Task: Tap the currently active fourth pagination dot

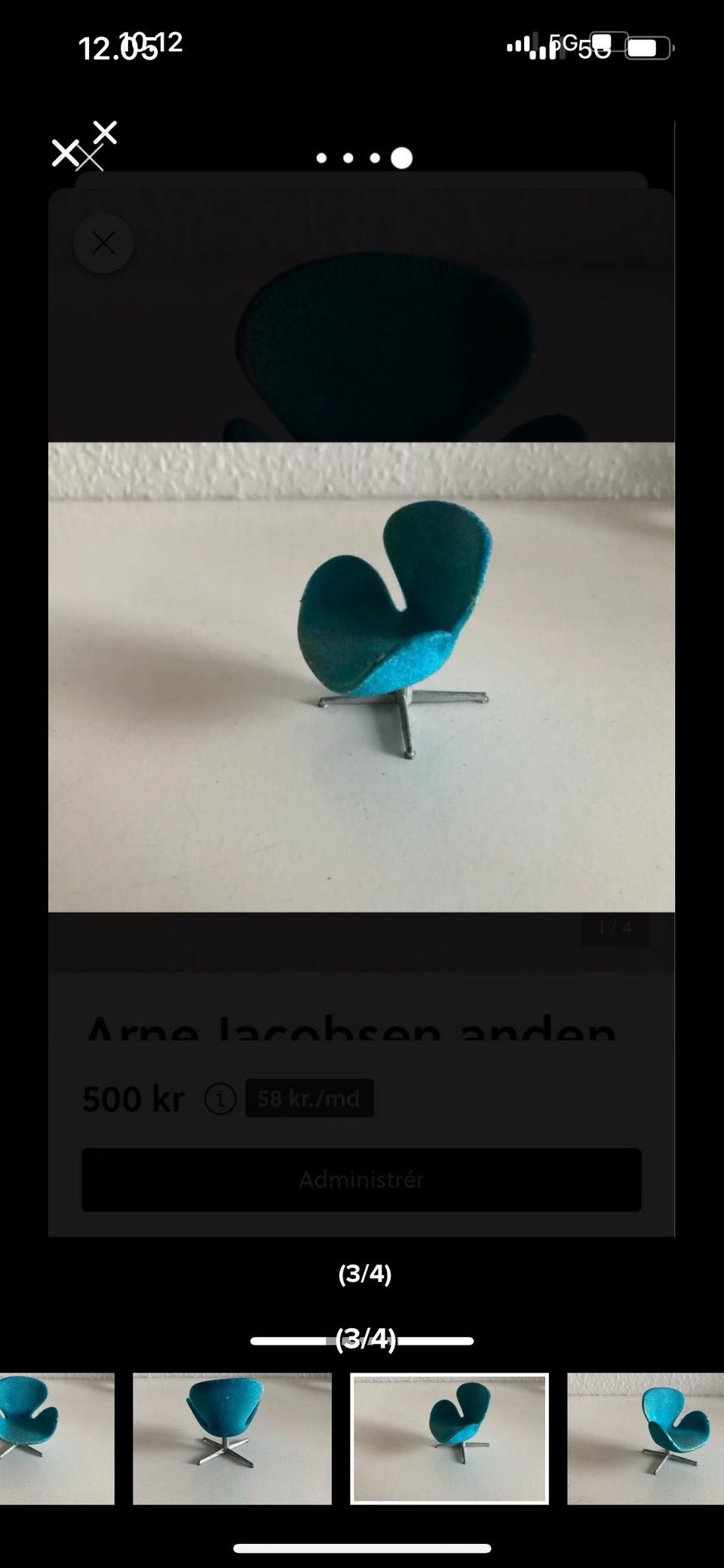Action: [x=401, y=158]
